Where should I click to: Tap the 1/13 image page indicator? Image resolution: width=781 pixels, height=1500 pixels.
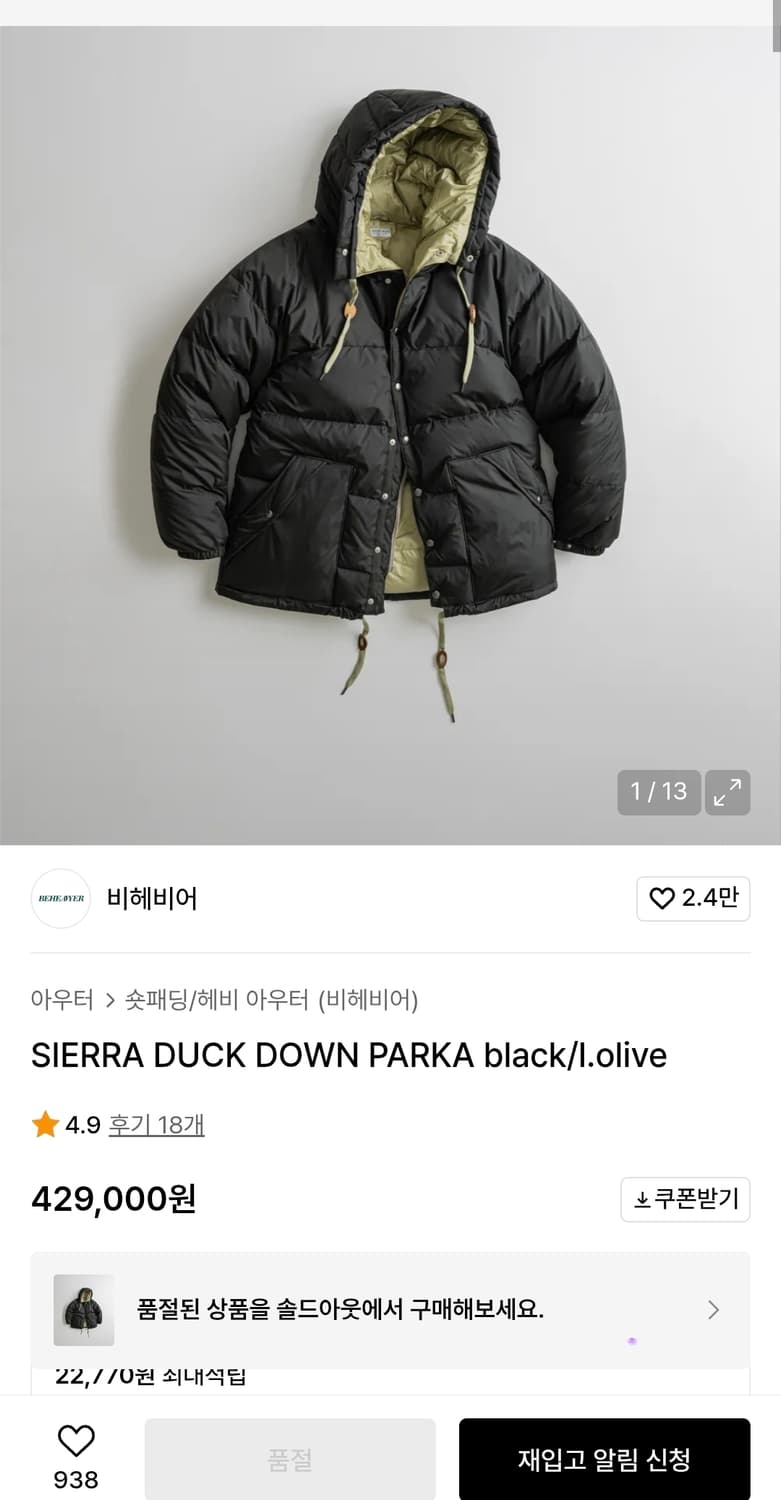pos(658,792)
